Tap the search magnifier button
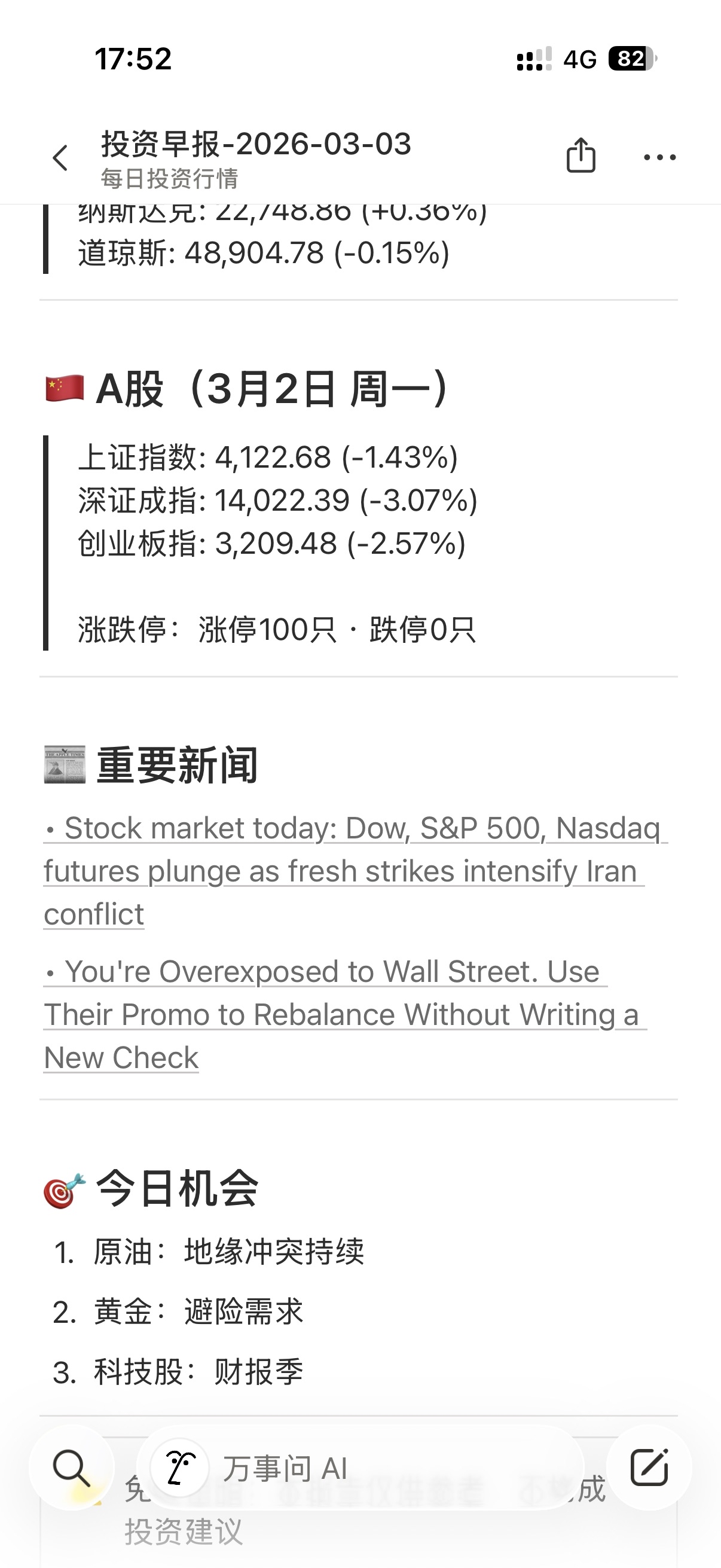The height and width of the screenshot is (1568, 721). click(x=71, y=1468)
